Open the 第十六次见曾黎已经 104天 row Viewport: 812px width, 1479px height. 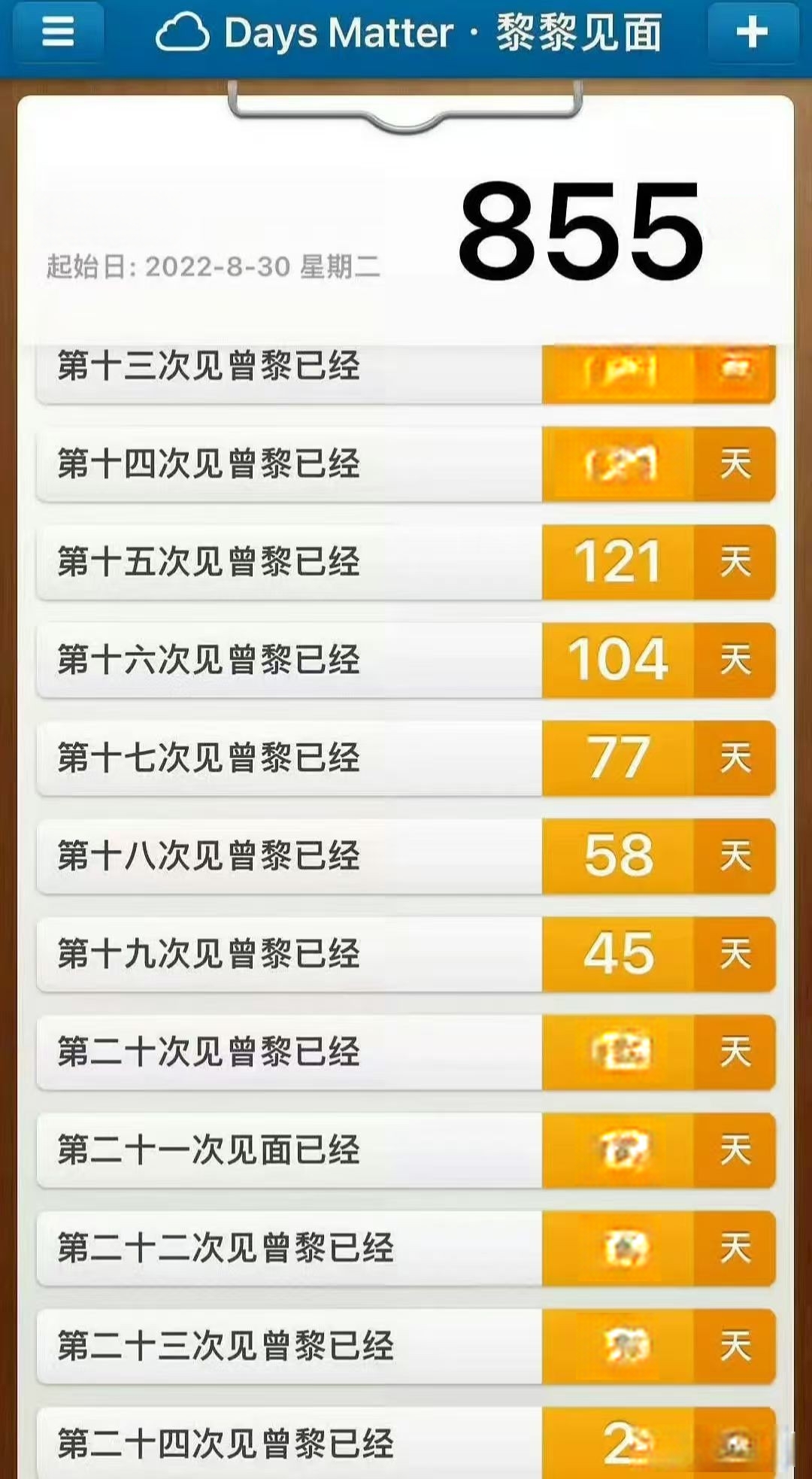click(406, 660)
